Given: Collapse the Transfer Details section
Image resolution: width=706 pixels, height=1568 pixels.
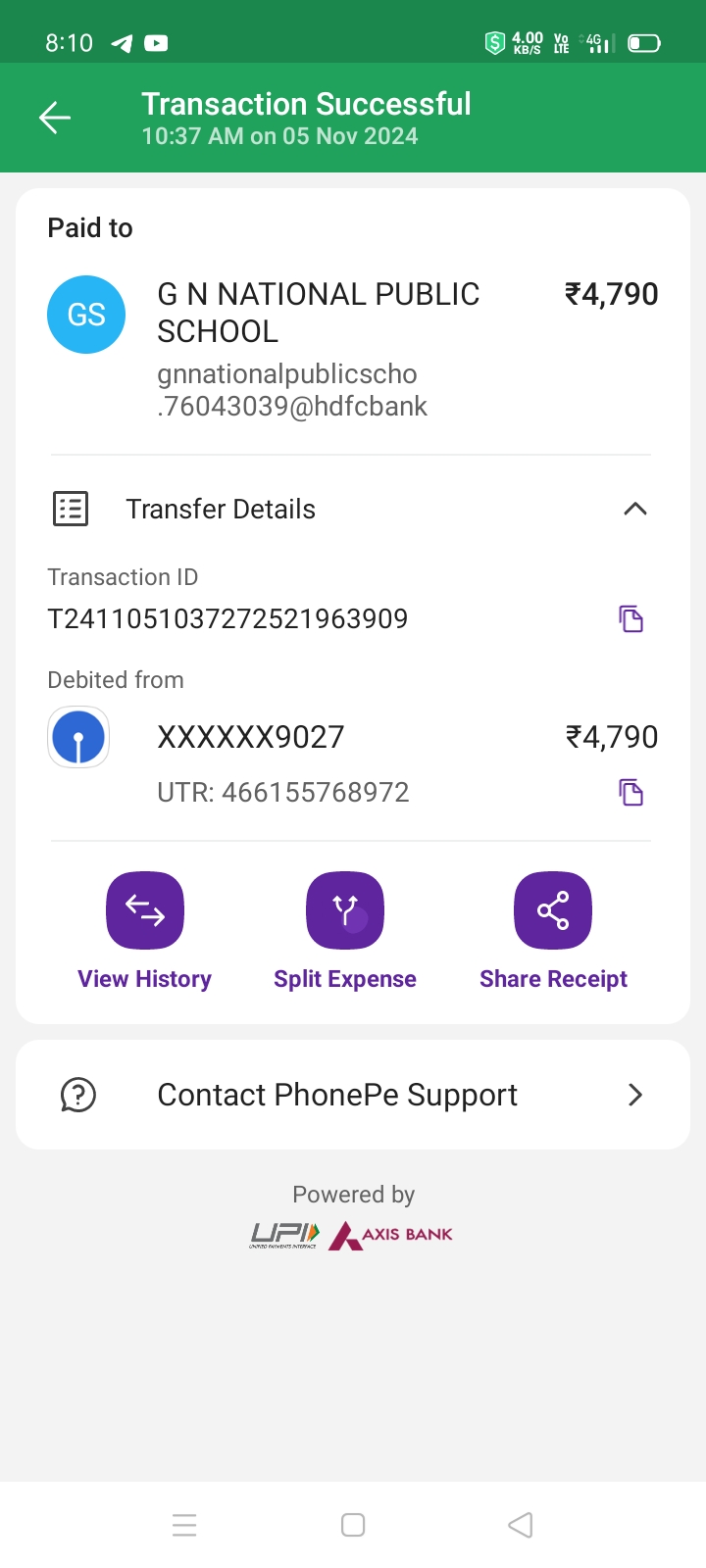Looking at the screenshot, I should pos(634,509).
